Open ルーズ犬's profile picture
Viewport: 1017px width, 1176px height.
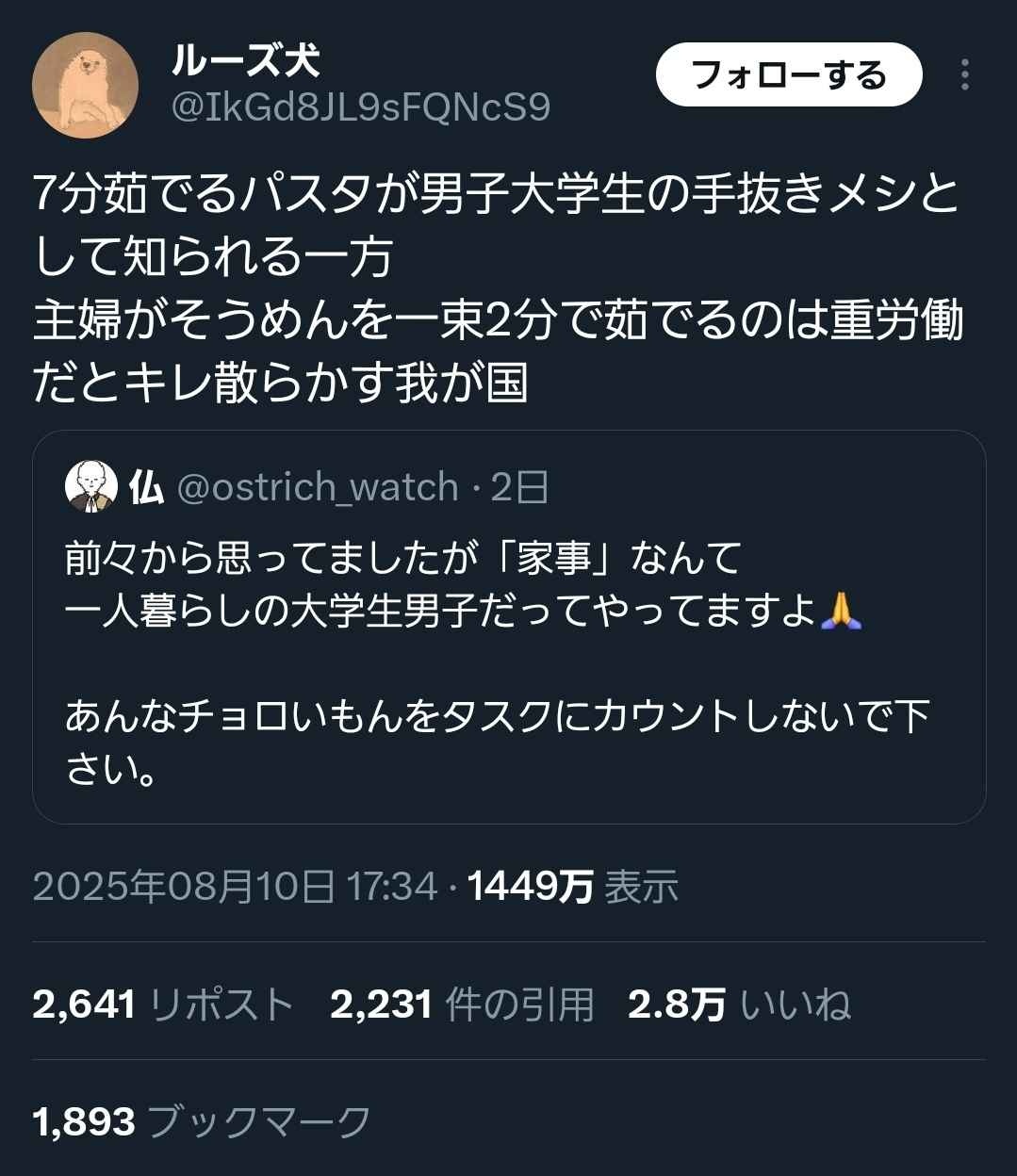coord(85,86)
